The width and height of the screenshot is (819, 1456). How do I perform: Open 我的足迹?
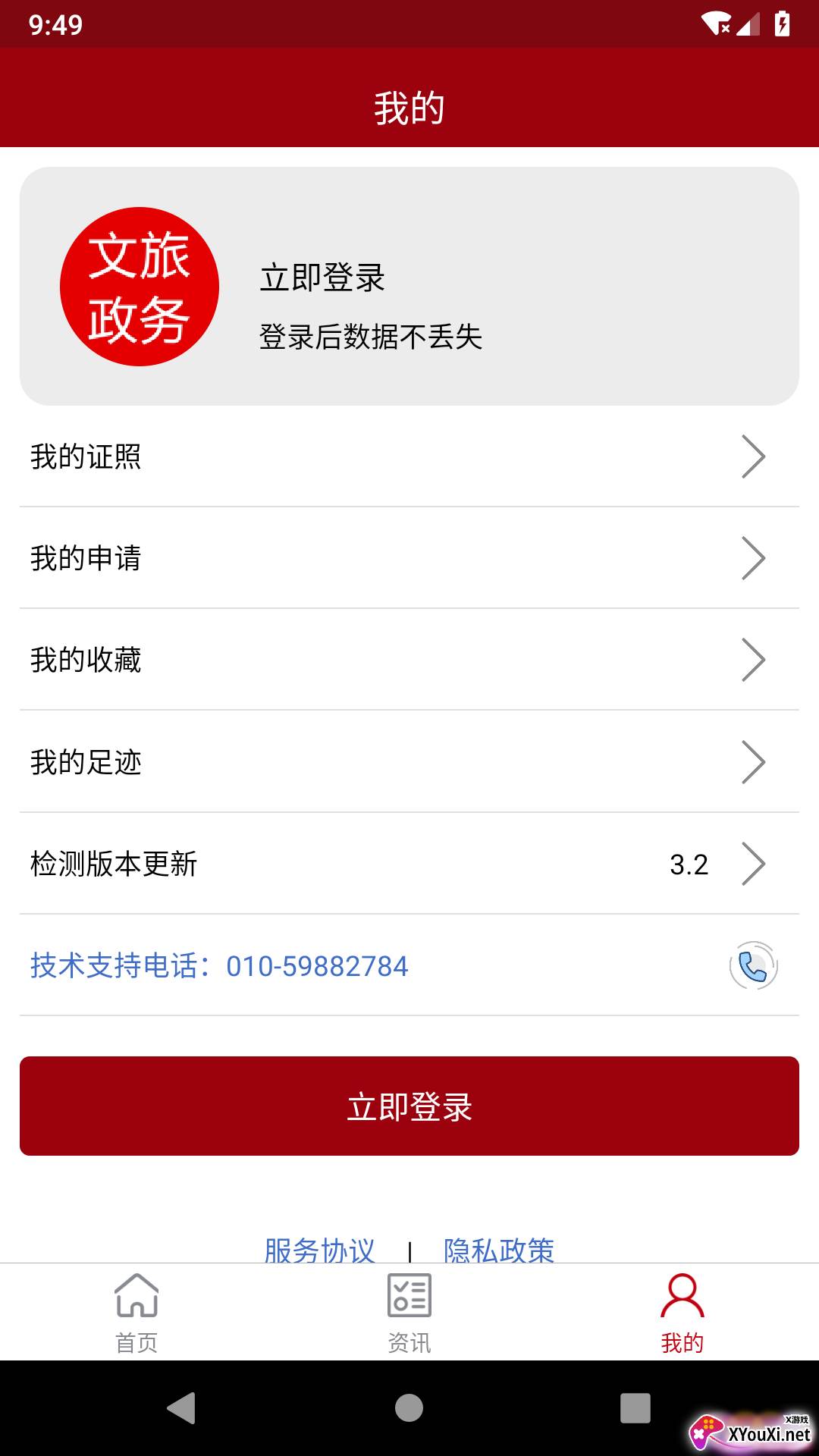409,762
